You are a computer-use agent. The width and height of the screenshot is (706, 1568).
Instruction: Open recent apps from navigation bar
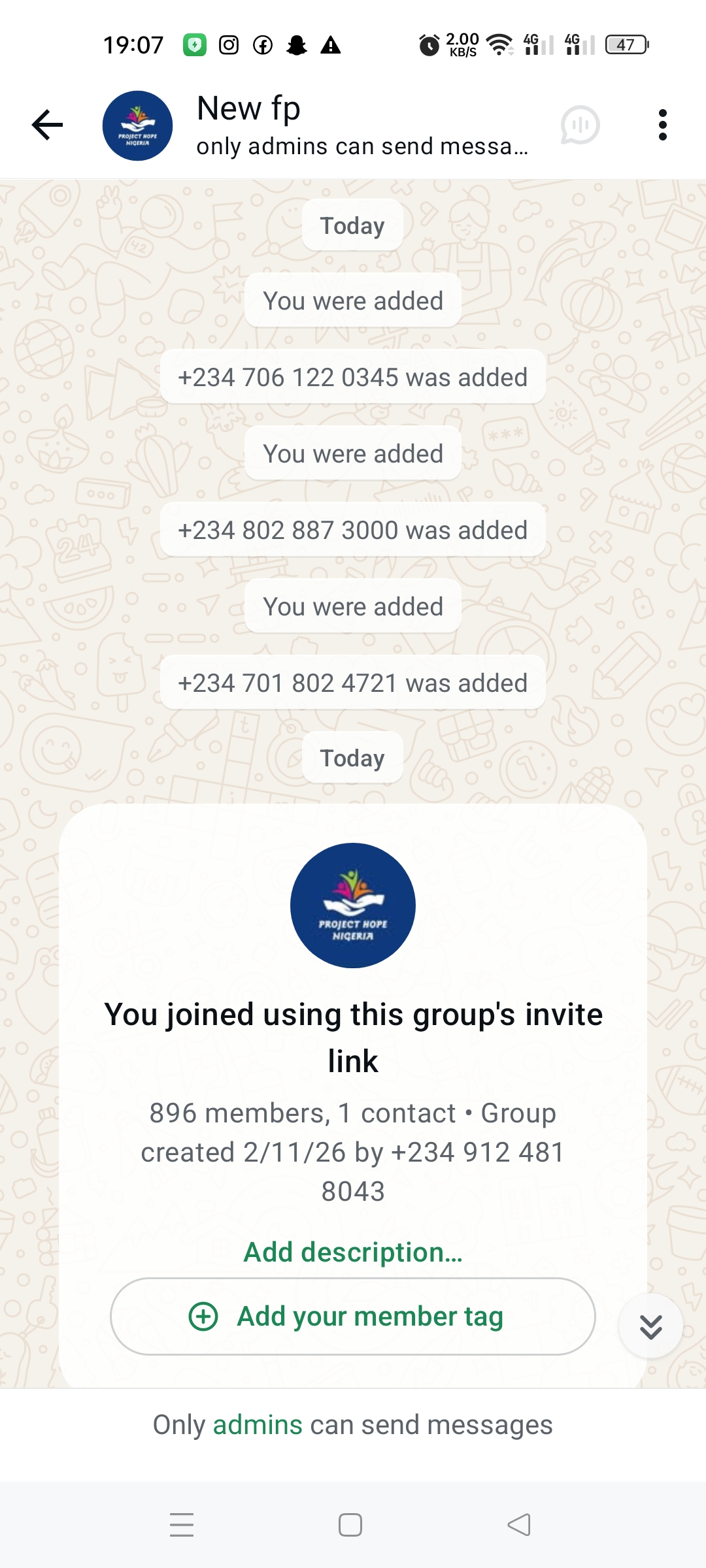coord(182,1524)
